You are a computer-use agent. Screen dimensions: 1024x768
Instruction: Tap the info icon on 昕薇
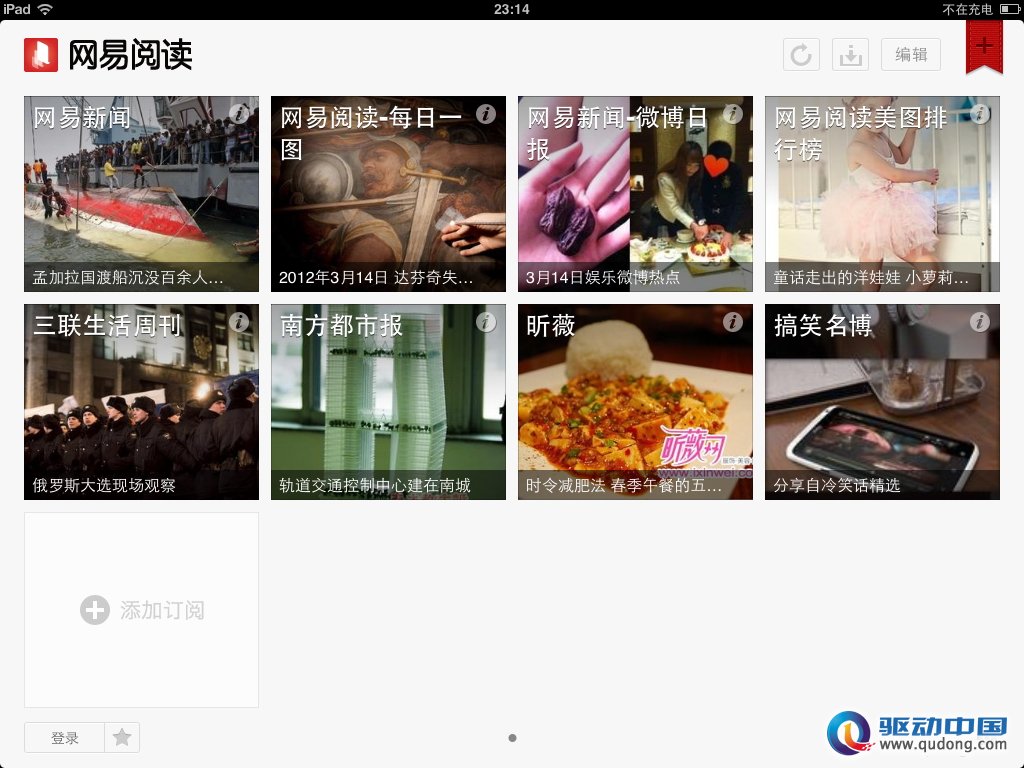pos(733,322)
